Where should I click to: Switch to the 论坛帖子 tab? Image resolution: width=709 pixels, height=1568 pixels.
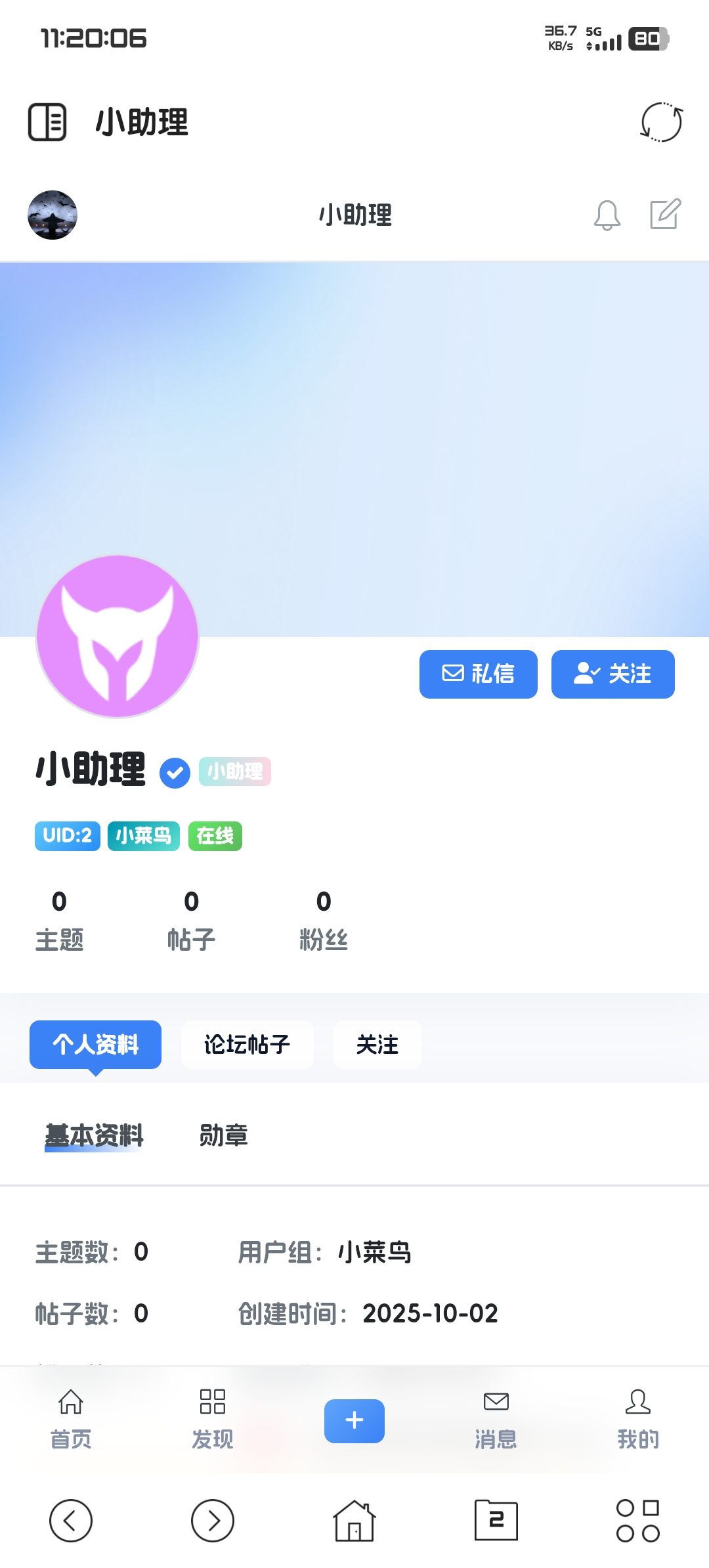point(247,1044)
